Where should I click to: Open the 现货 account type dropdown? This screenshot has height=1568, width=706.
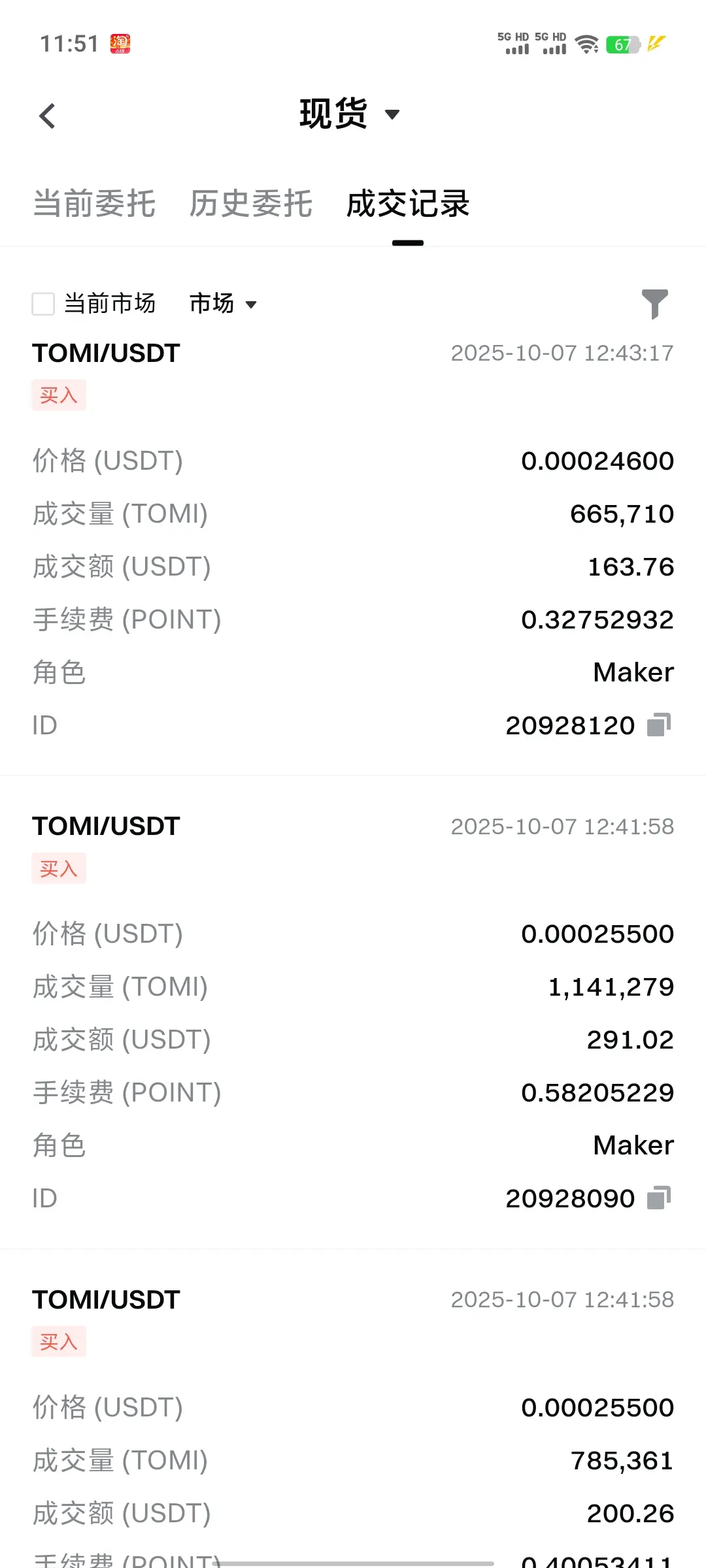[349, 114]
